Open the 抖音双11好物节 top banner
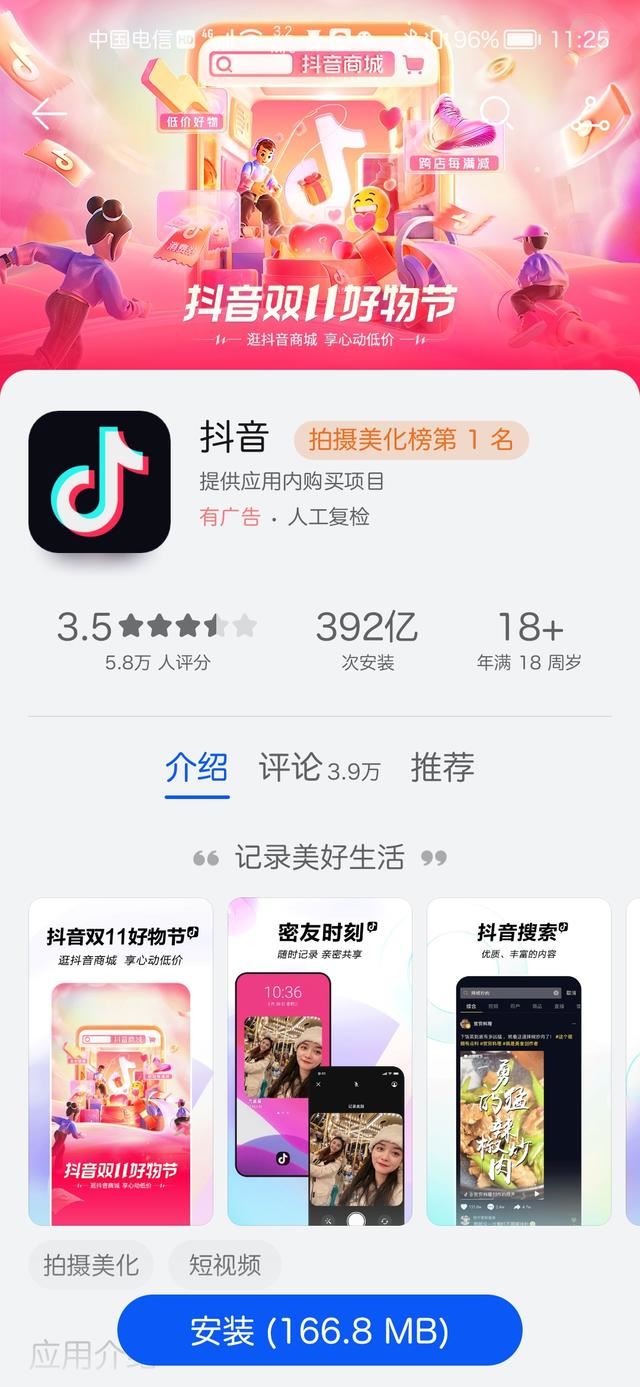Viewport: 640px width, 1387px height. coord(320,240)
